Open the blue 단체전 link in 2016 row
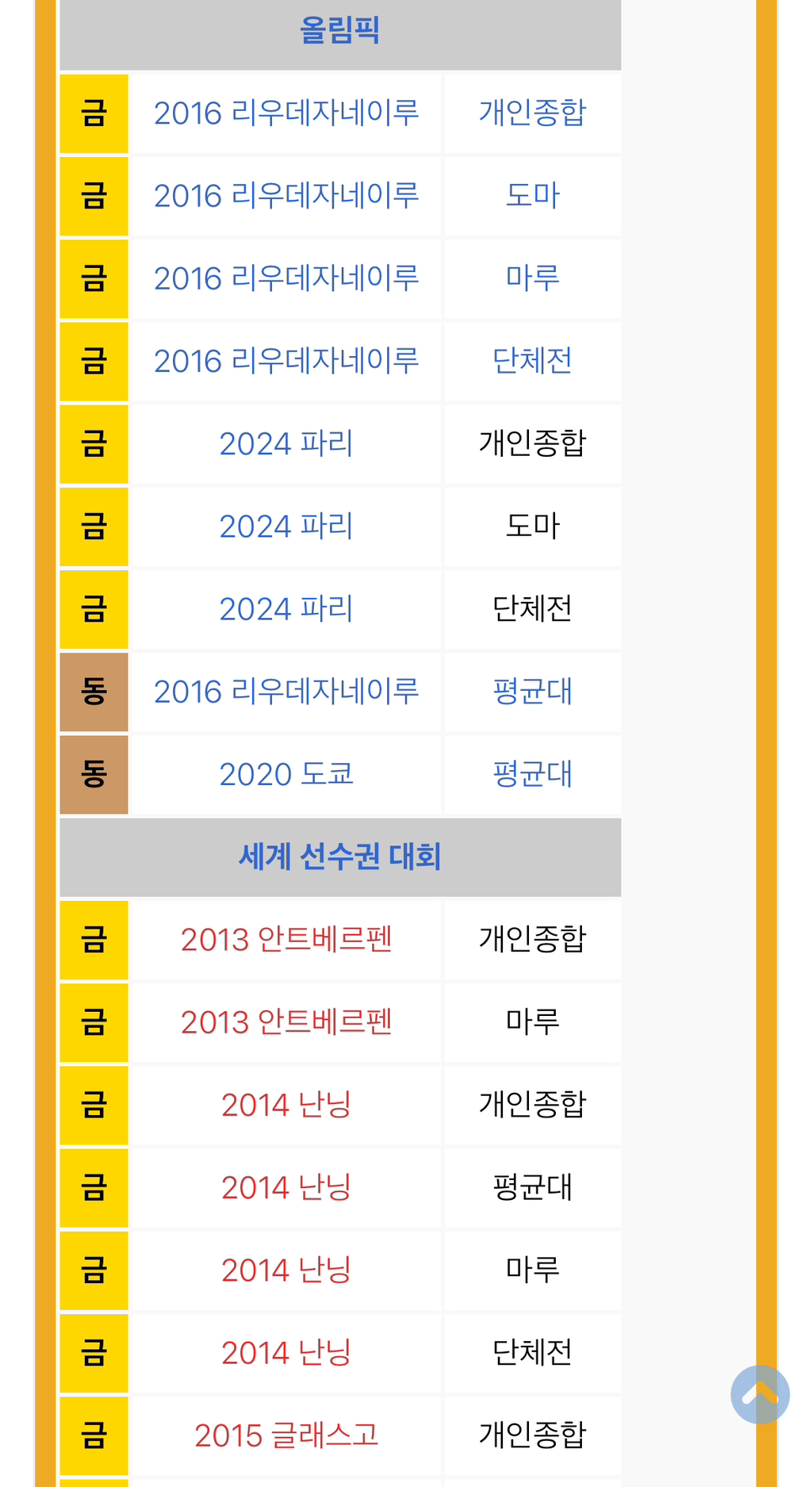The width and height of the screenshot is (812, 1487). pyautogui.click(x=532, y=361)
